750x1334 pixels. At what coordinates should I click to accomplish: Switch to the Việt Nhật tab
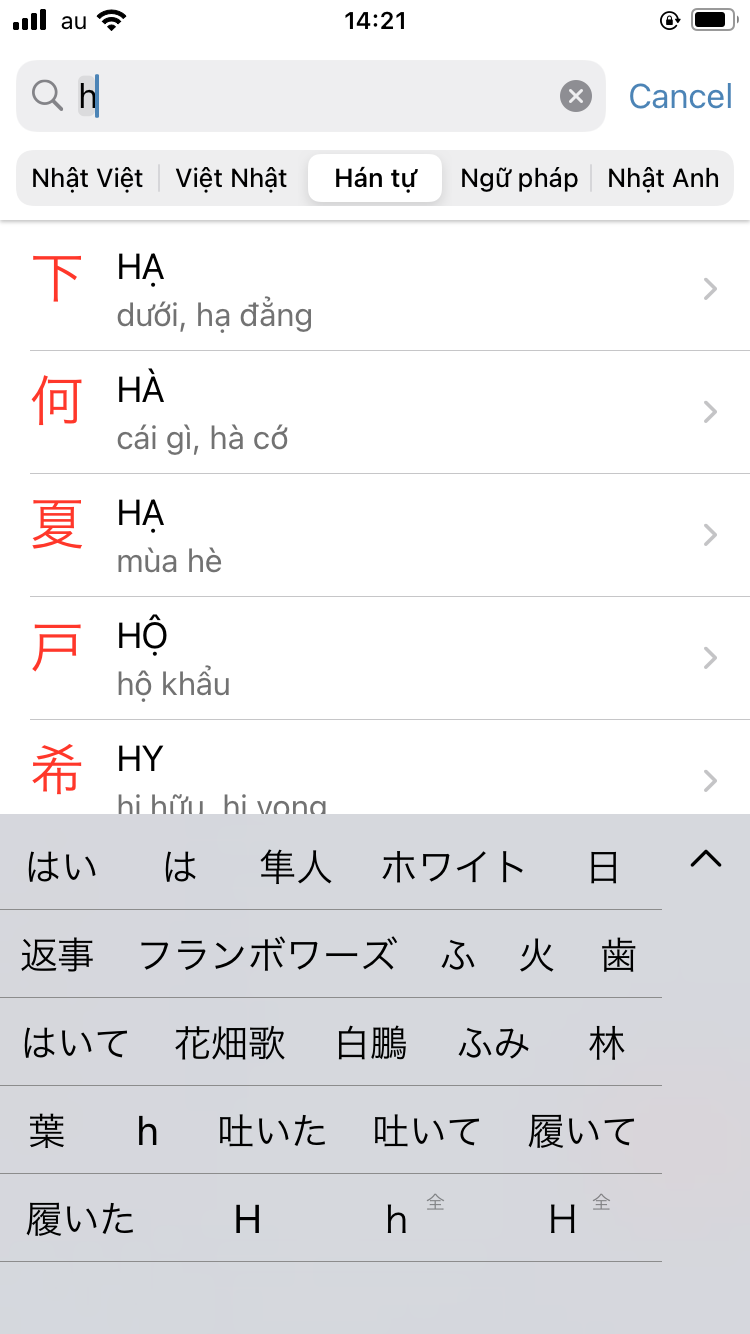click(x=231, y=178)
